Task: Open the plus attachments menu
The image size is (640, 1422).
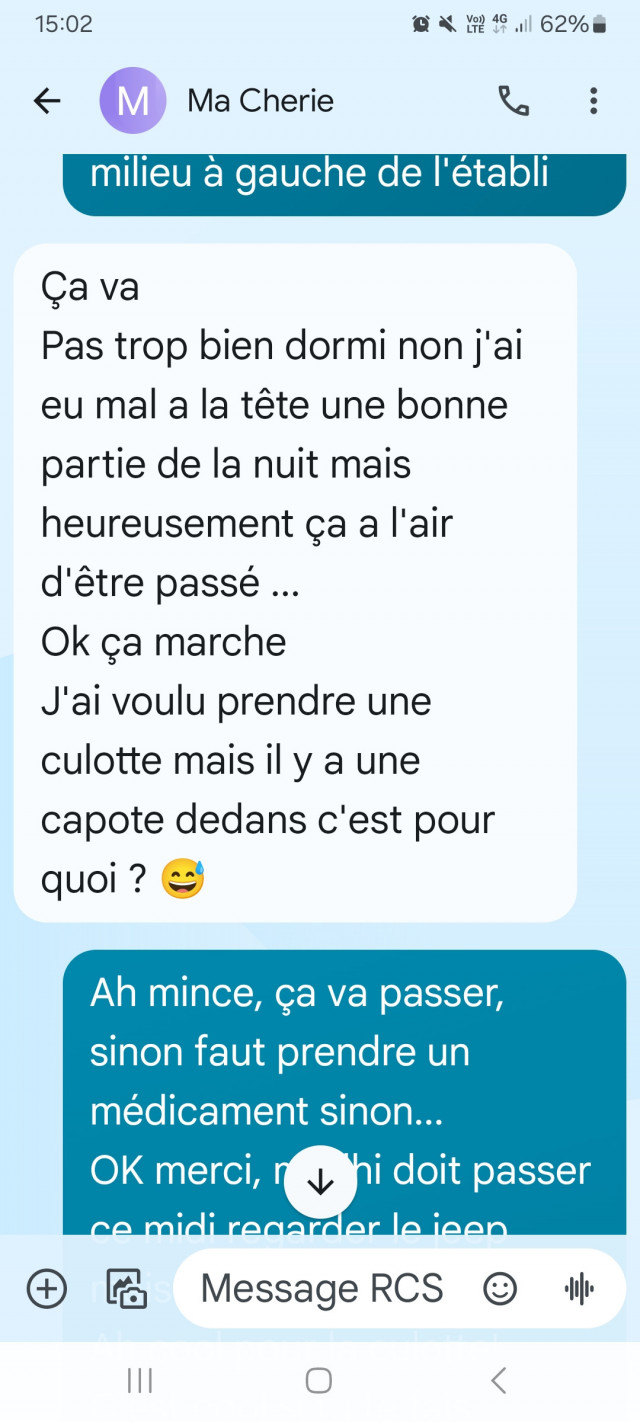Action: (x=46, y=1289)
